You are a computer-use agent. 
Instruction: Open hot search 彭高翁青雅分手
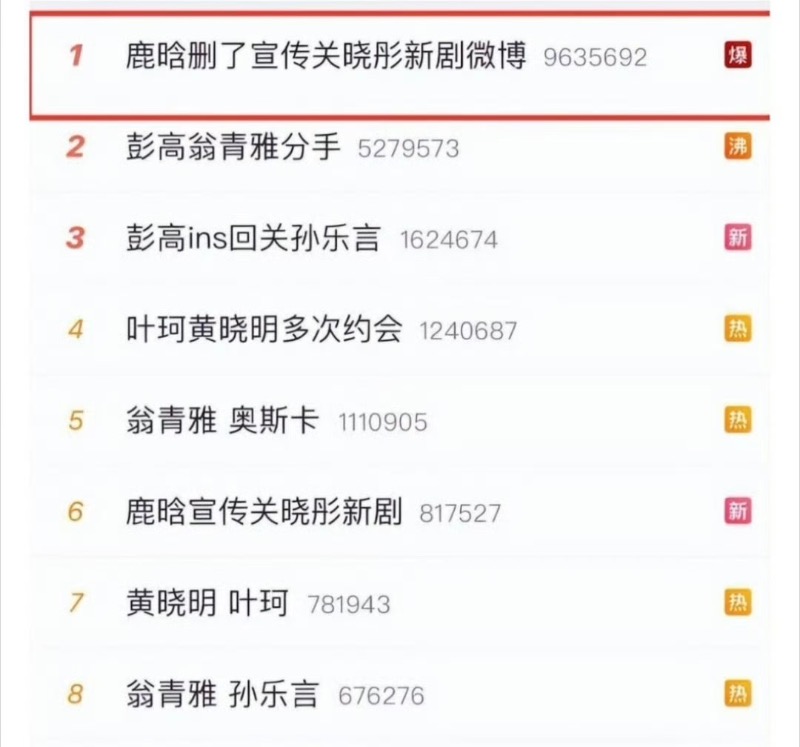[233, 148]
